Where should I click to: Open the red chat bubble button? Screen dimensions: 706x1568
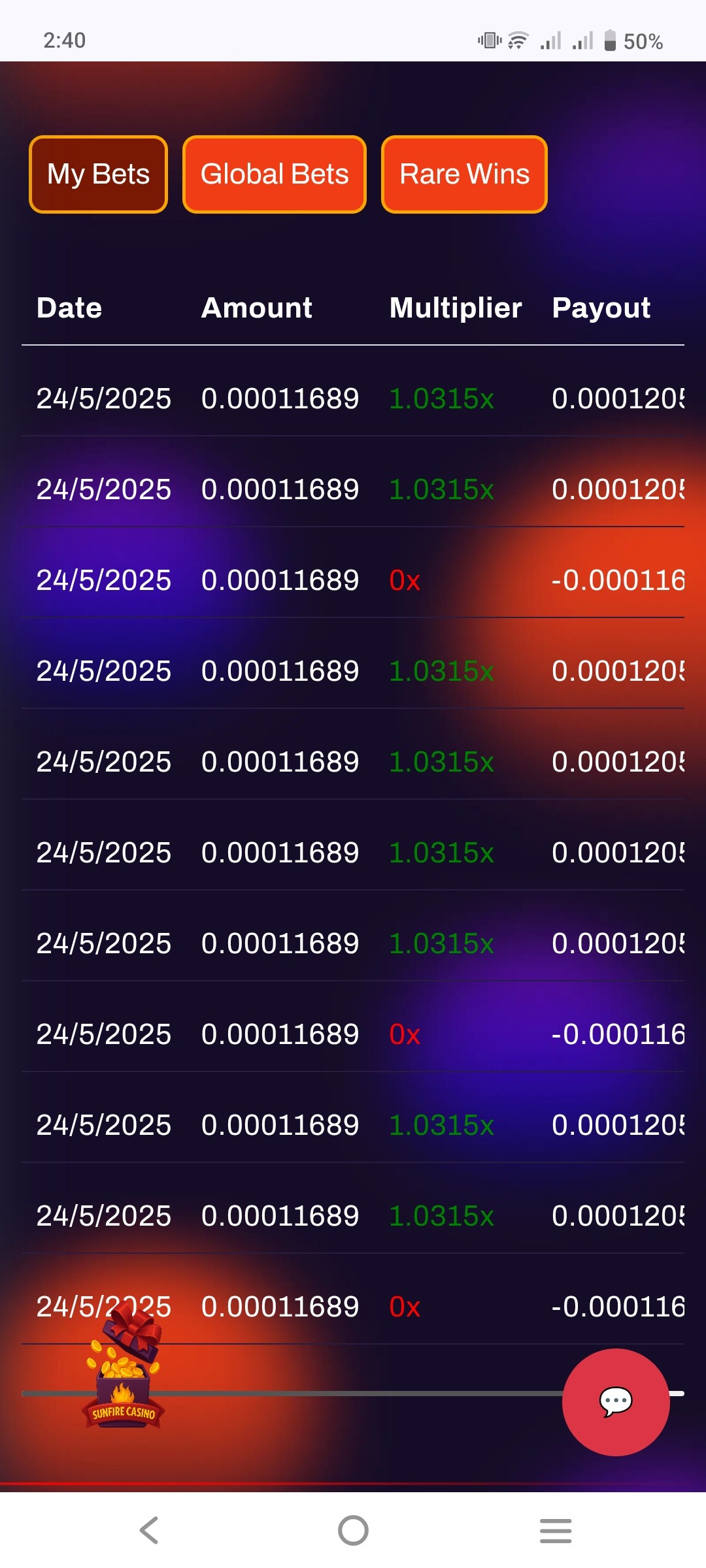(x=616, y=1402)
